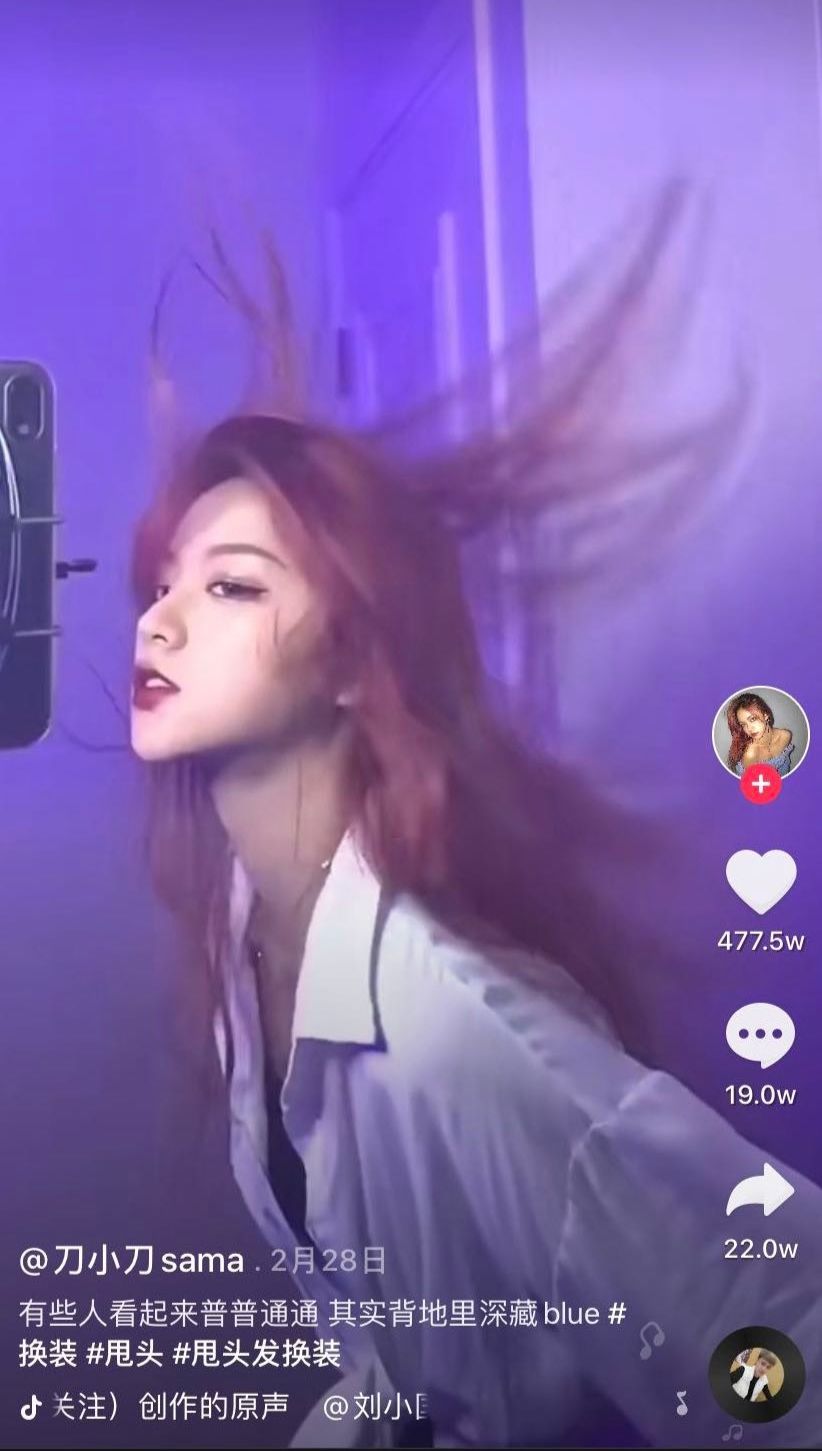Open the spinning music disc

[x=756, y=1374]
